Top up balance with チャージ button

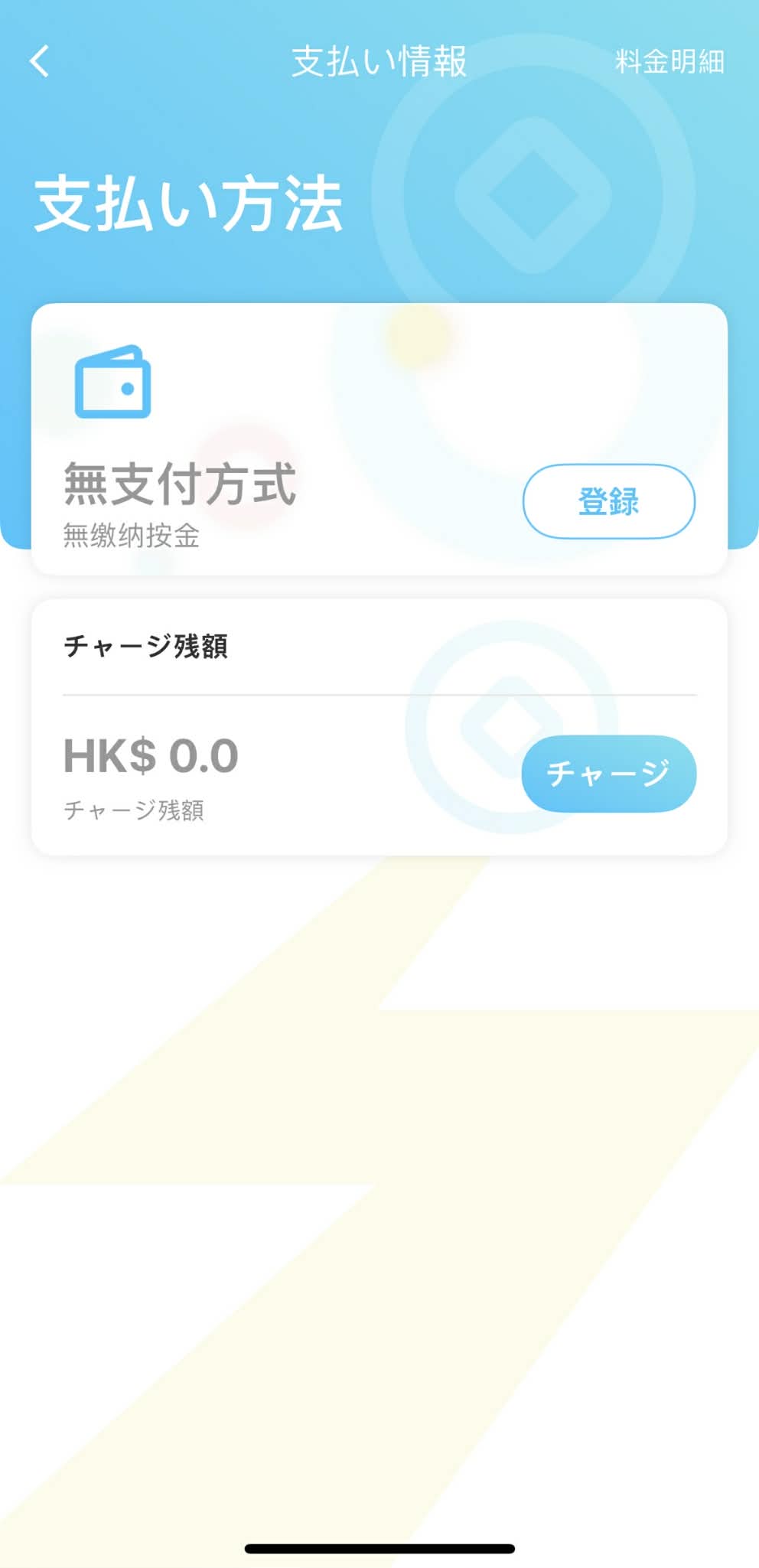tap(608, 773)
